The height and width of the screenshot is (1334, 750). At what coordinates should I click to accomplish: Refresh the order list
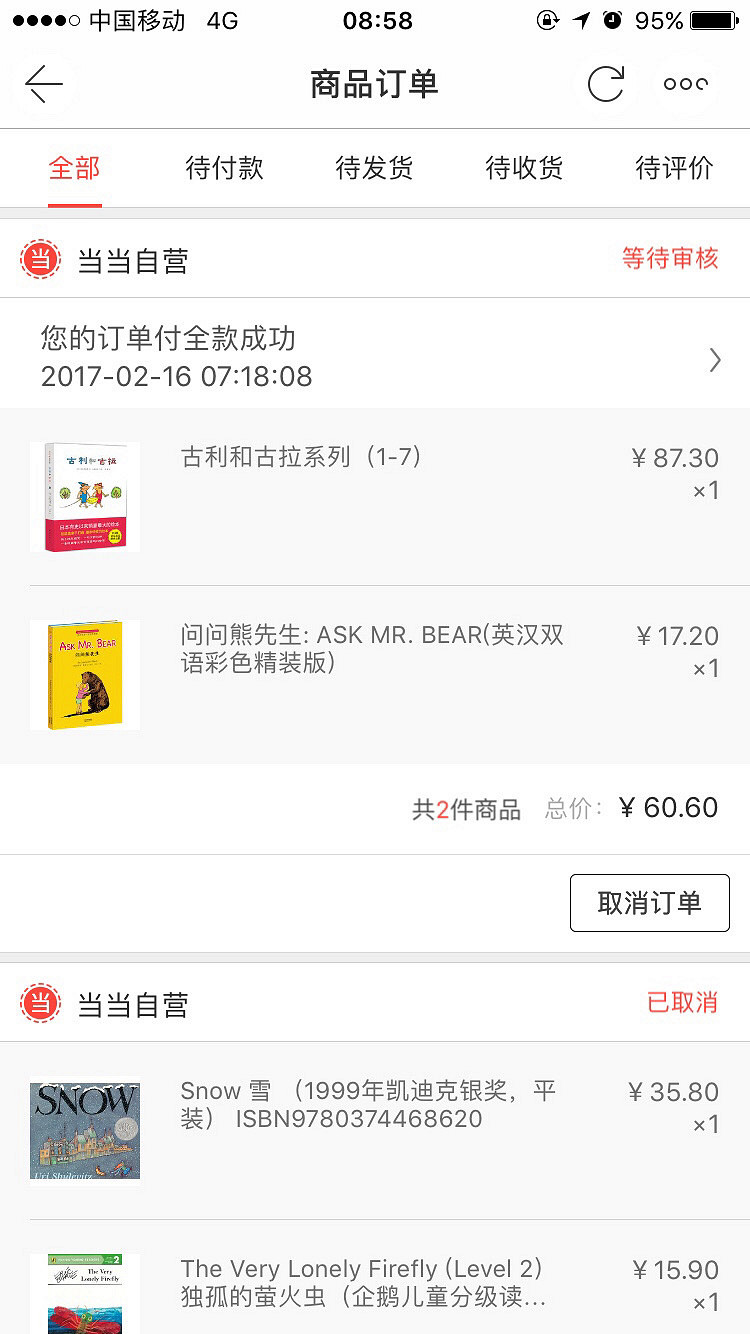(605, 84)
